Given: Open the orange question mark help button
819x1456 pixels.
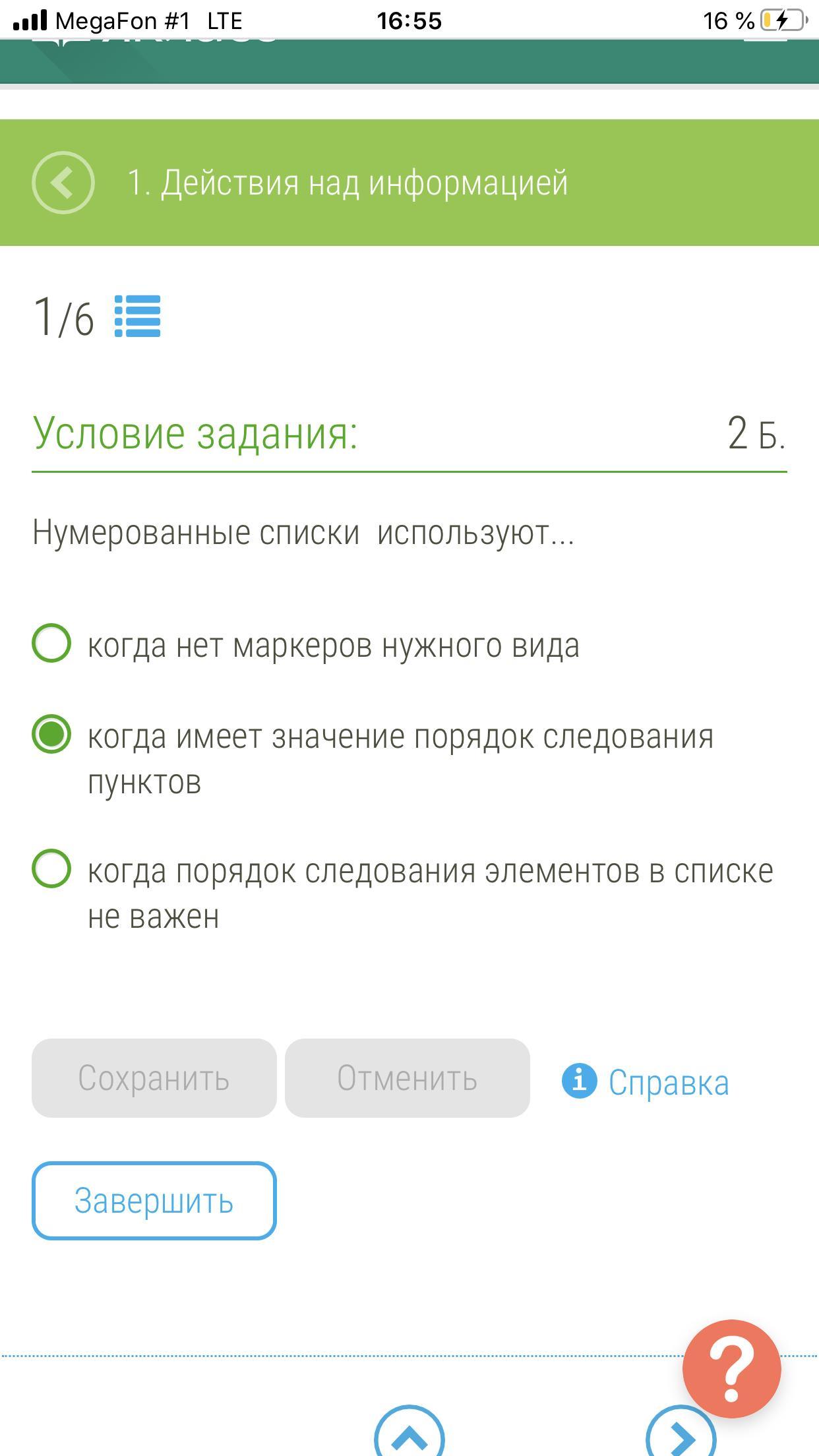Looking at the screenshot, I should tap(732, 1369).
